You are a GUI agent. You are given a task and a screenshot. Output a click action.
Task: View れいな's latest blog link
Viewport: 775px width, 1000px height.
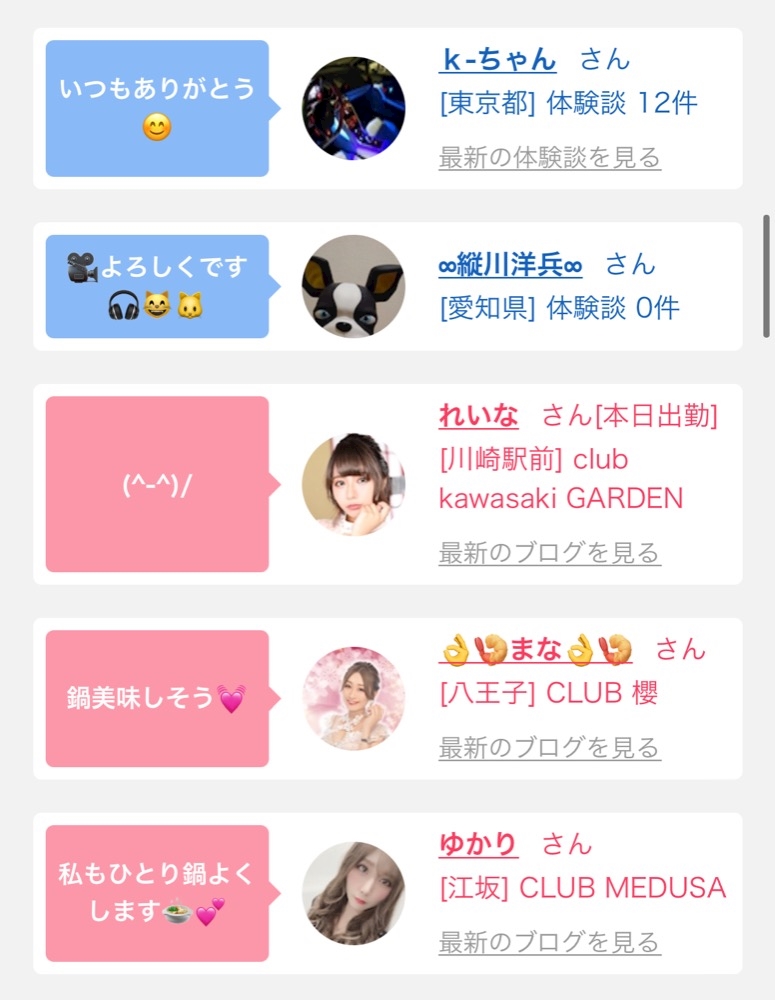coord(550,553)
